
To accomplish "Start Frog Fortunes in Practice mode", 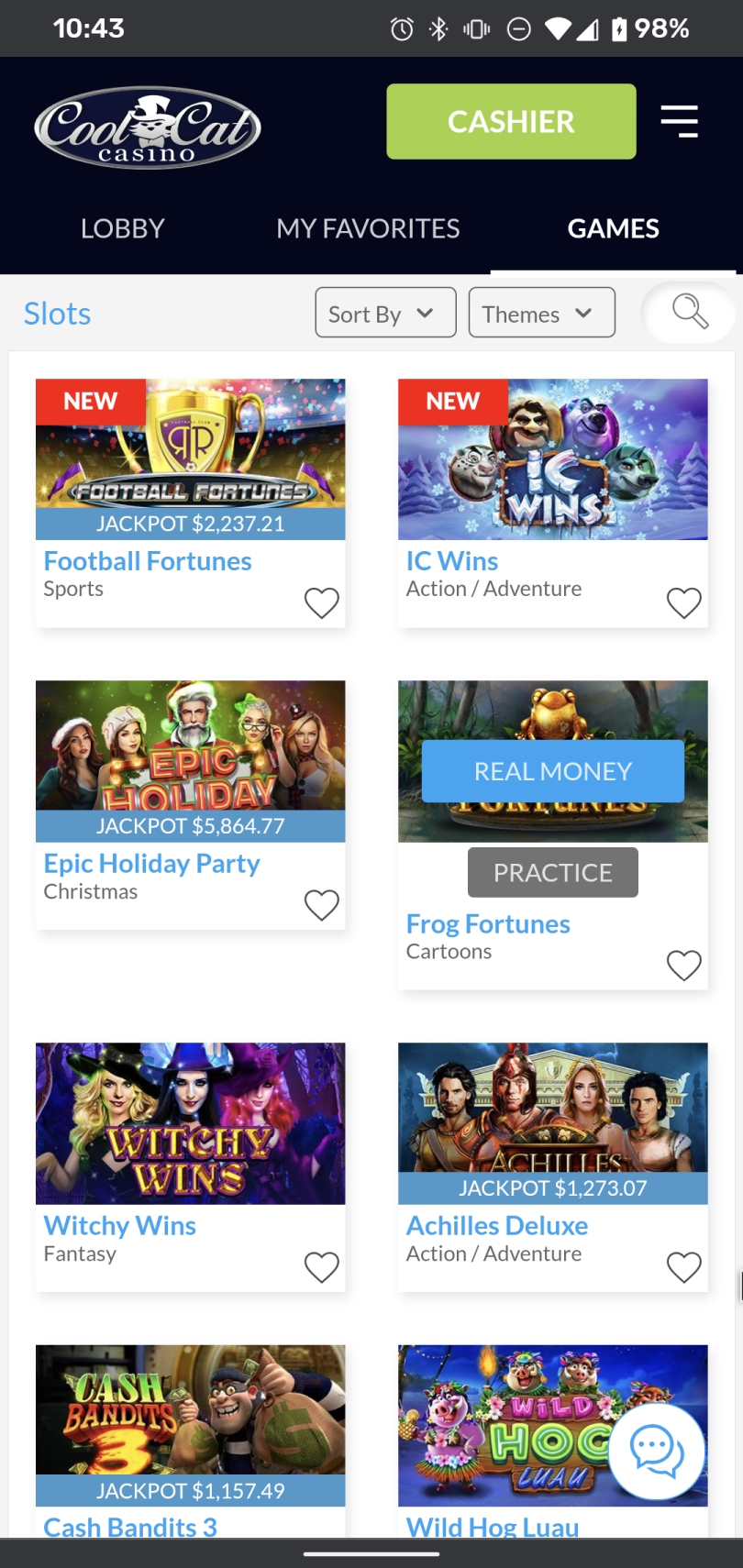I will [553, 872].
